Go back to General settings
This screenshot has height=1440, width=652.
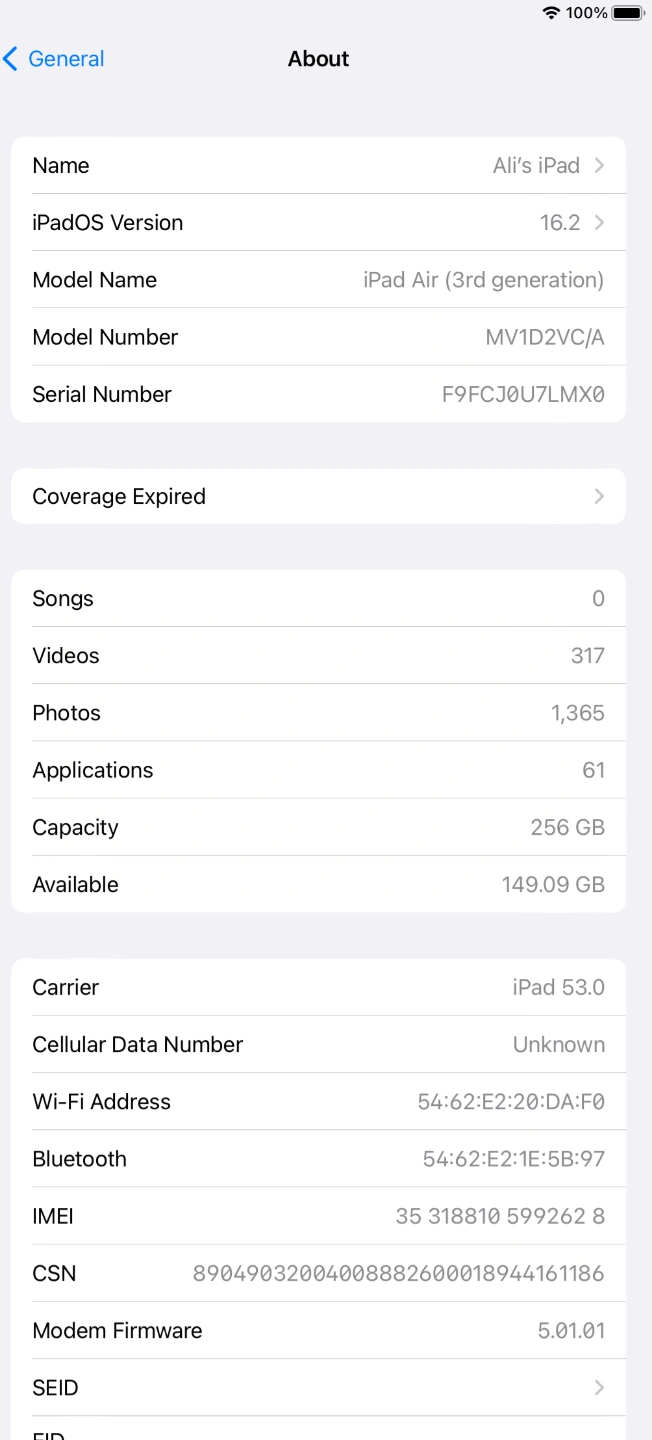coord(54,59)
